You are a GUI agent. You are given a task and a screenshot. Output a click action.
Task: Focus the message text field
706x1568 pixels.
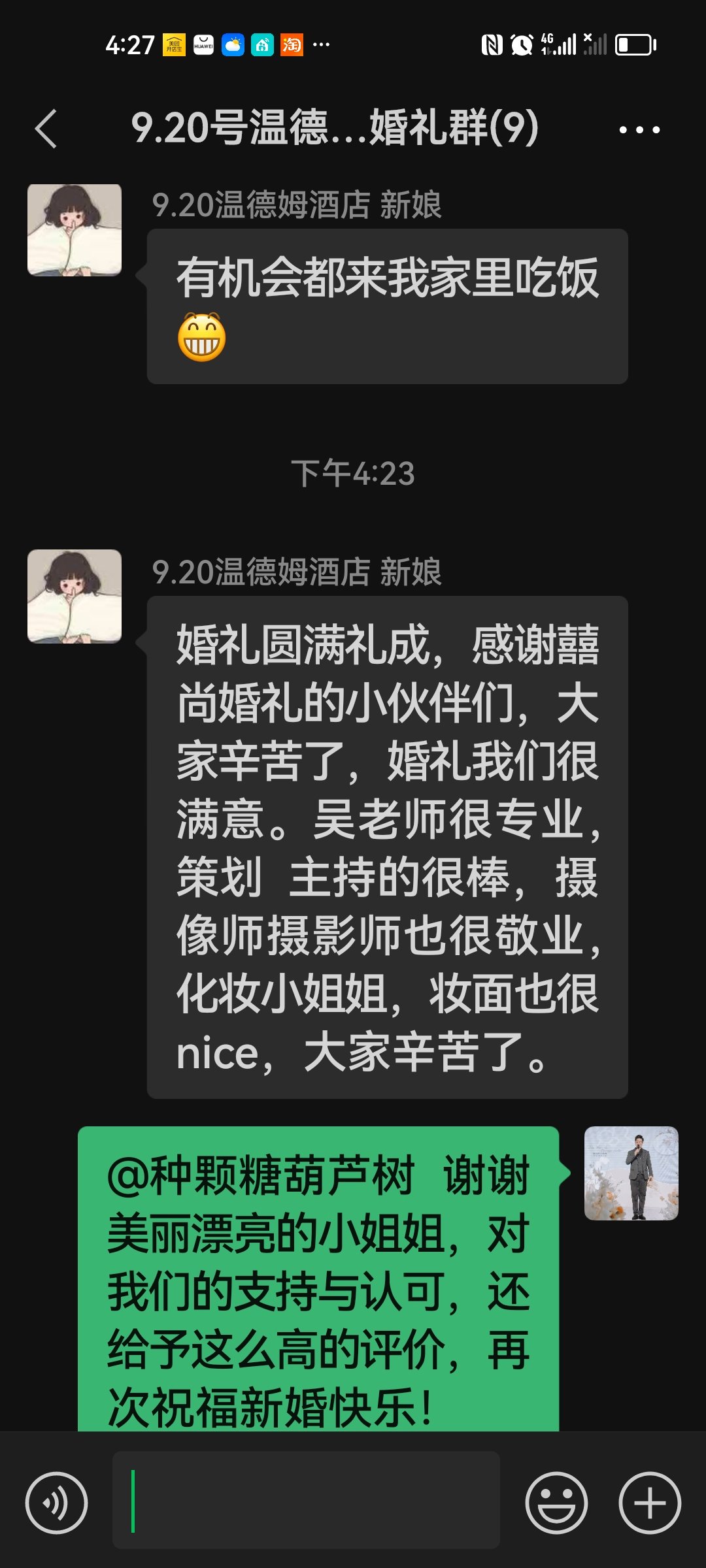[306, 1500]
